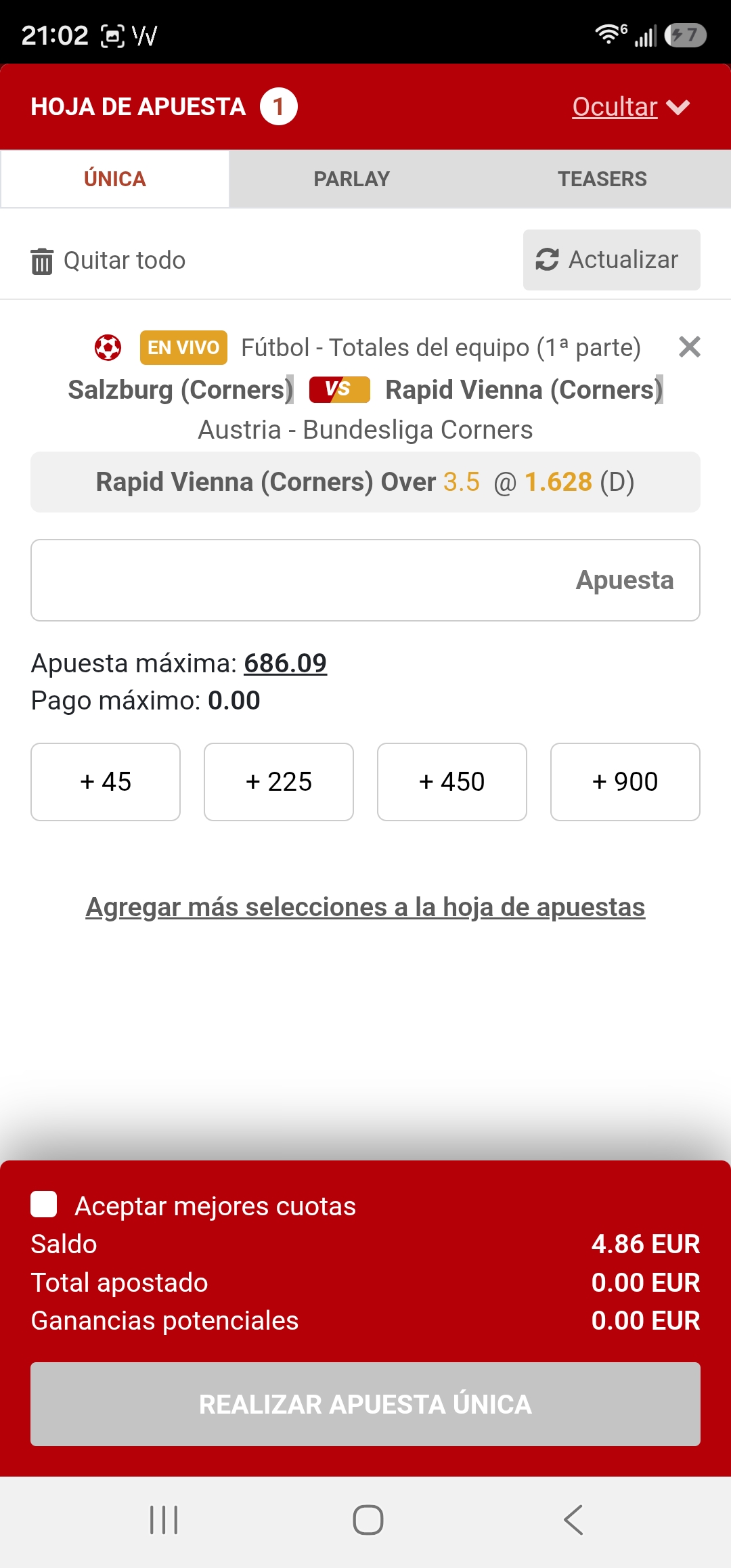Hide the bet slip with Ocultar
The width and height of the screenshot is (731, 1568).
tap(630, 107)
